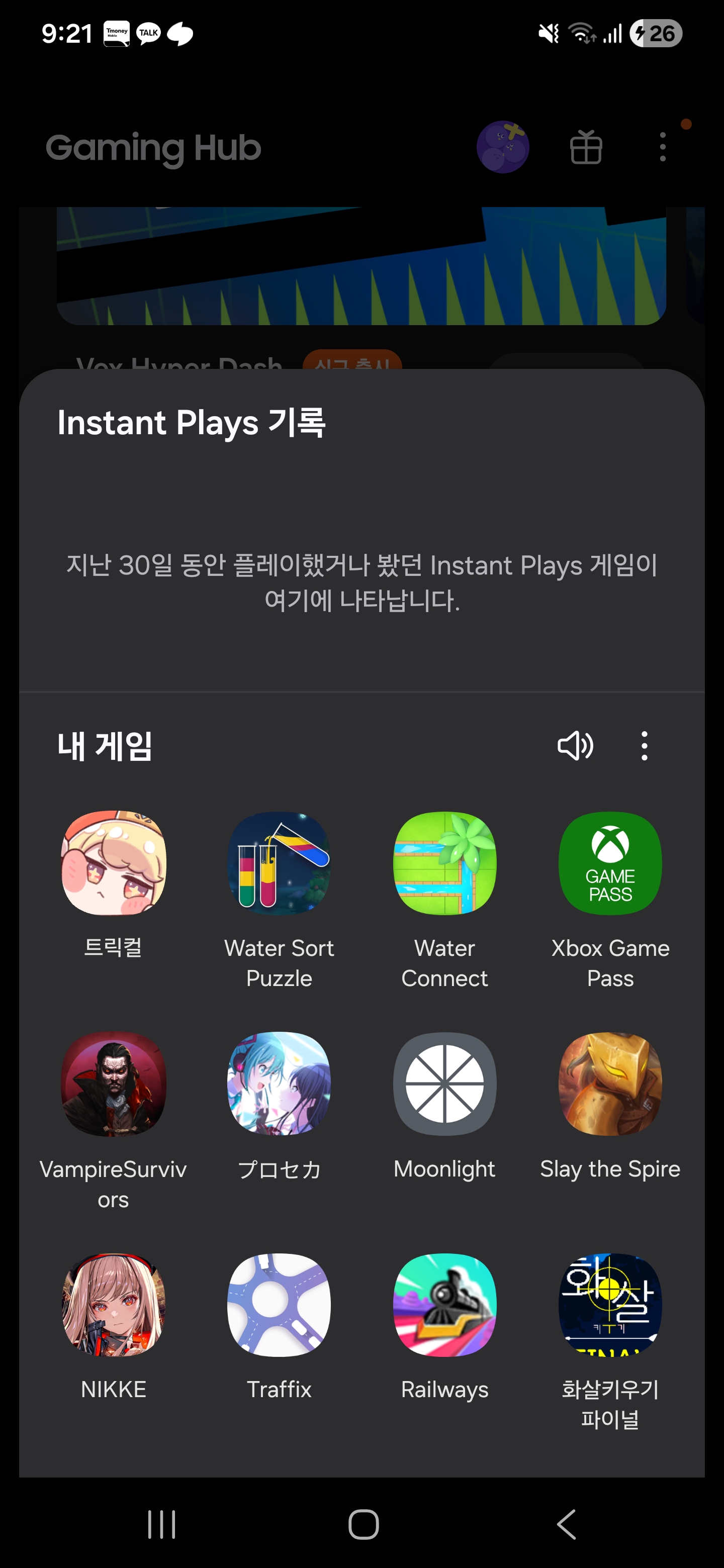724x1568 pixels.
Task: Open Gaming Hub's top overflow menu
Action: click(663, 147)
